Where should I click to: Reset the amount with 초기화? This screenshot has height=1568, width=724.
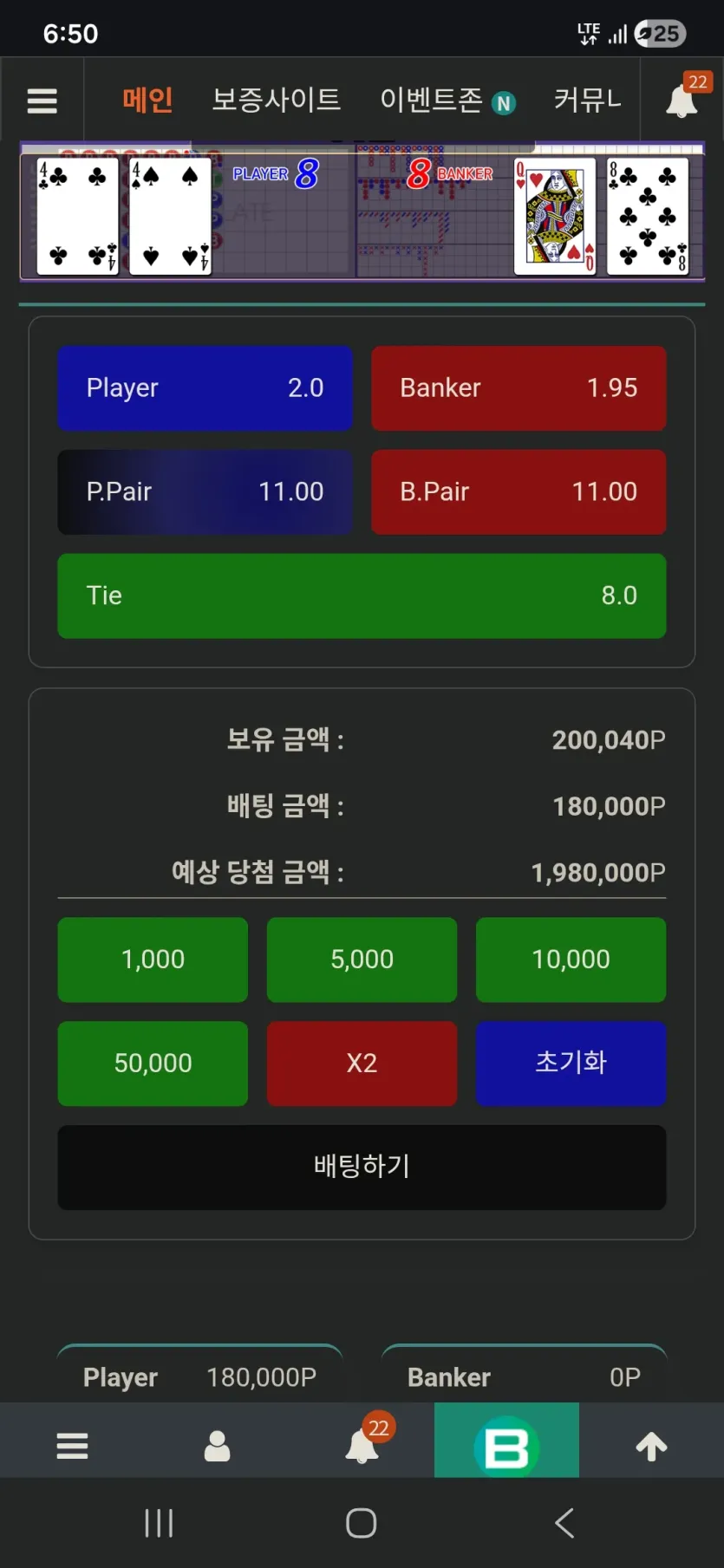(571, 1064)
